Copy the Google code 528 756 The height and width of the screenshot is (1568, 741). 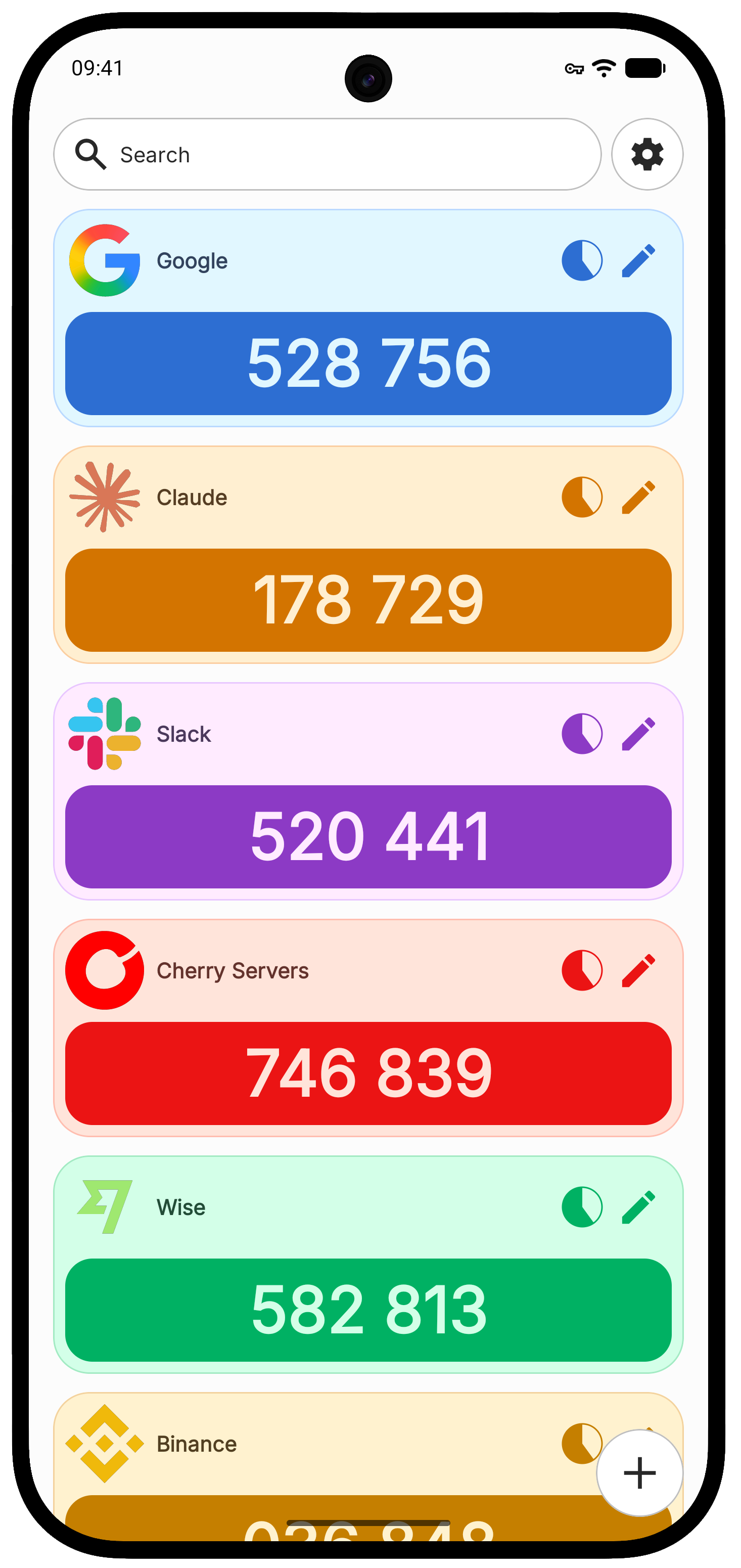click(368, 364)
